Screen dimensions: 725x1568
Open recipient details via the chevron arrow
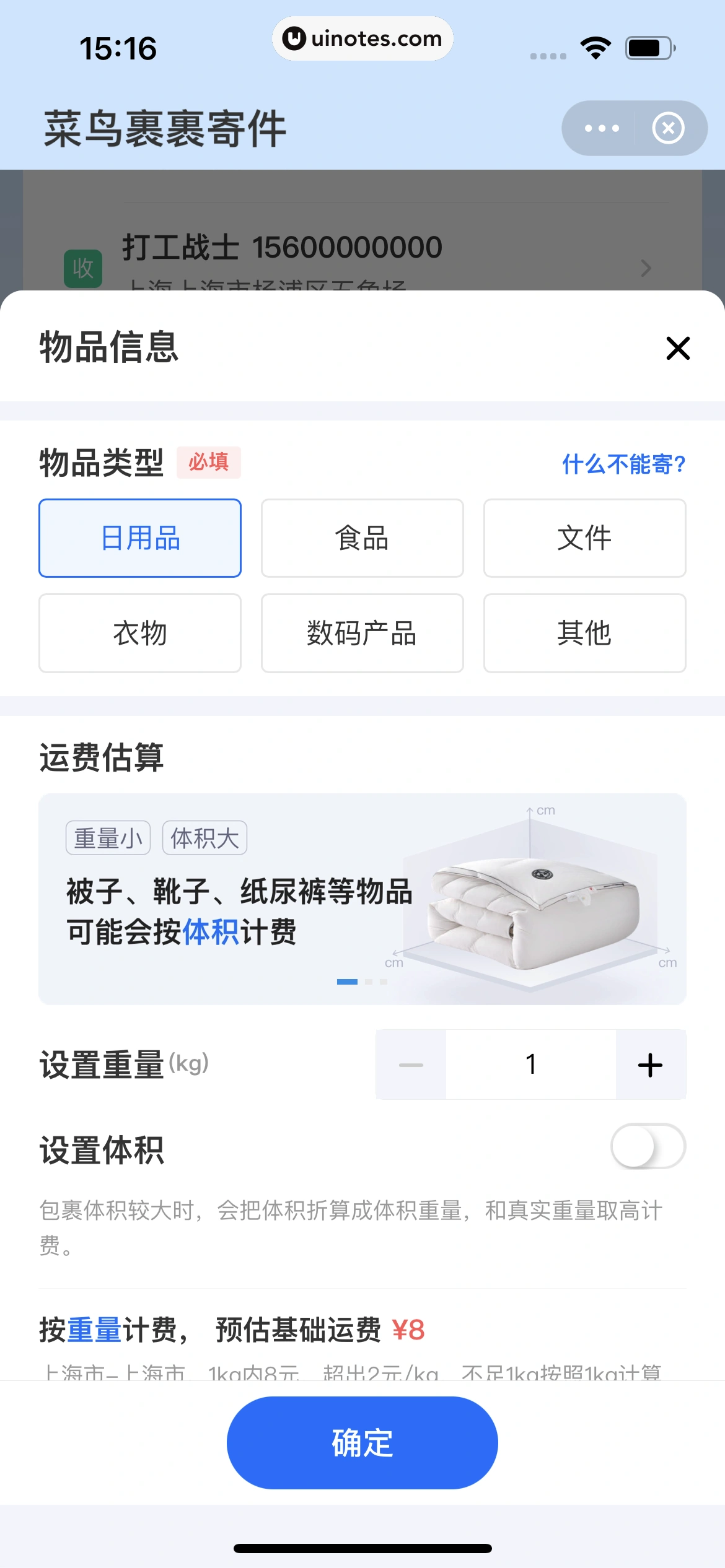pyautogui.click(x=646, y=268)
